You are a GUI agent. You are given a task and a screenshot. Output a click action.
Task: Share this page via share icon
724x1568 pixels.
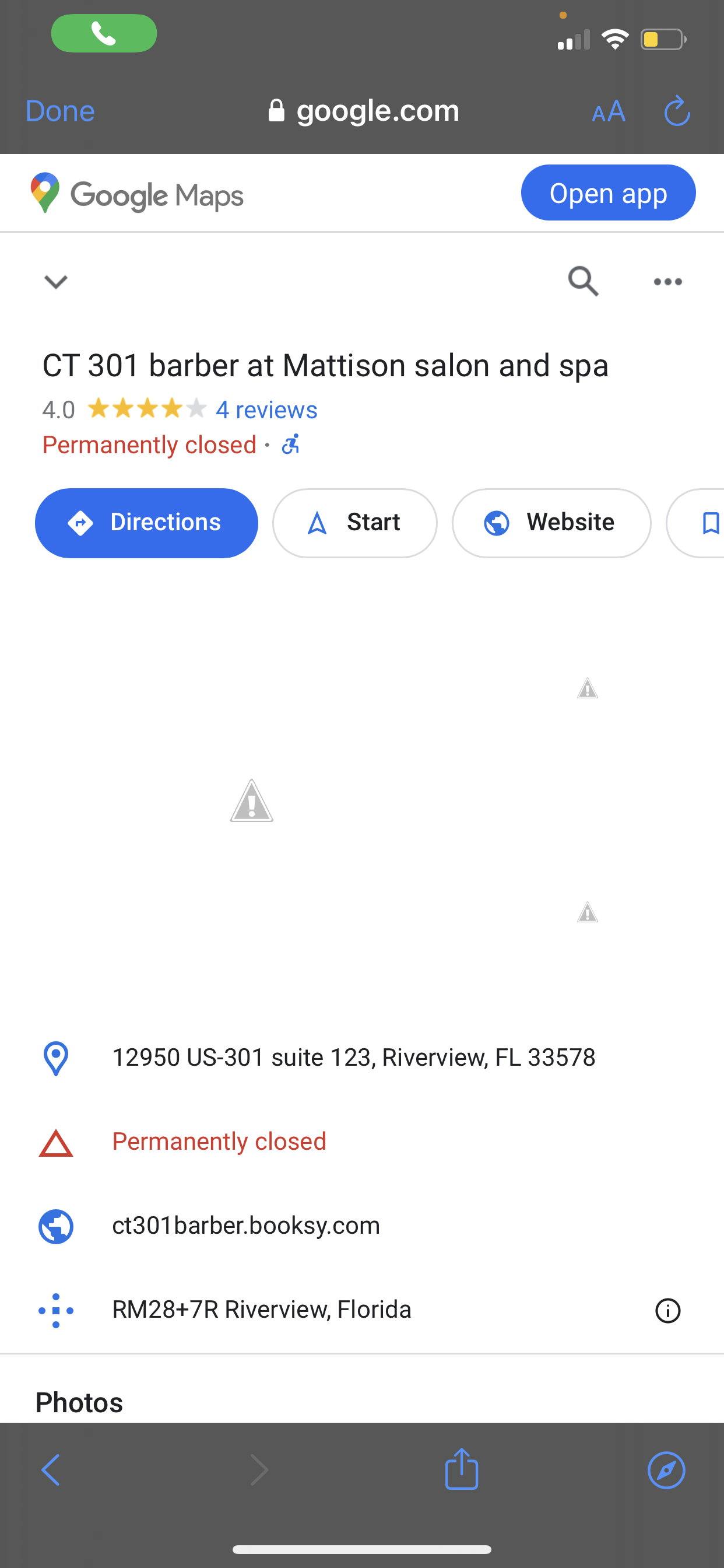(462, 1469)
